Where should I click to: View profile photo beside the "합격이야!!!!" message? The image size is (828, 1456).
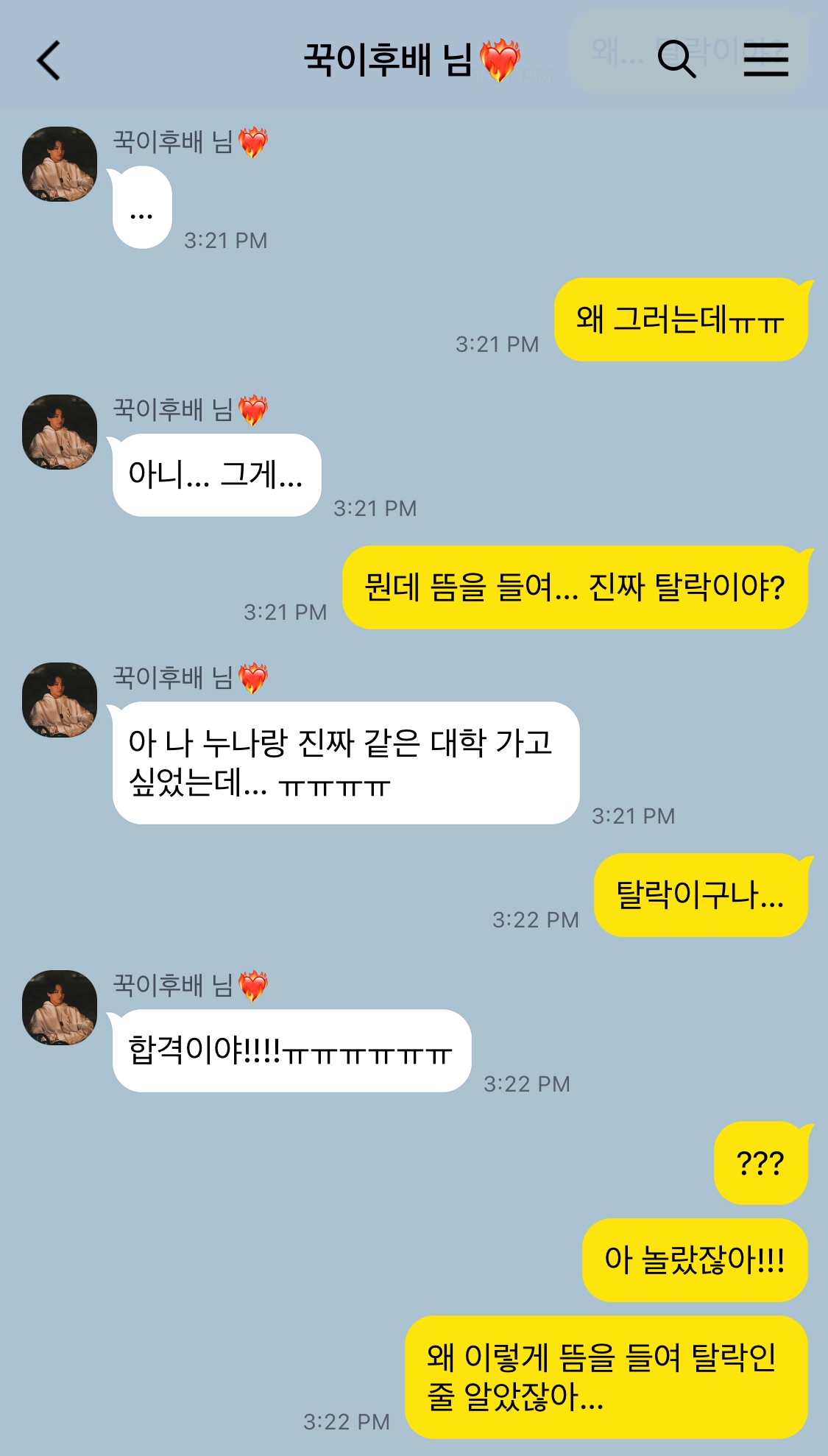(60, 1008)
